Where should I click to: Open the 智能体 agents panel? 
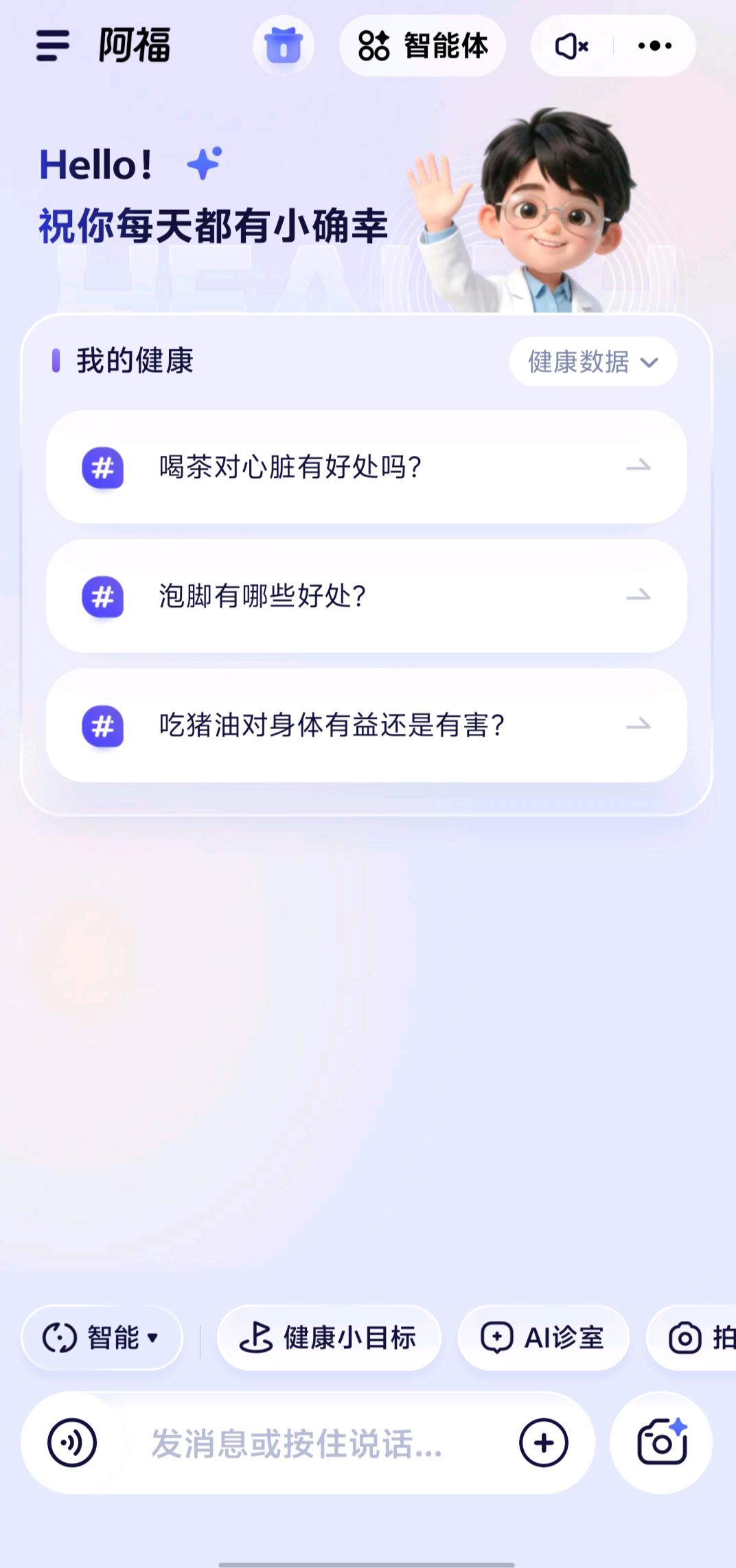pyautogui.click(x=422, y=46)
